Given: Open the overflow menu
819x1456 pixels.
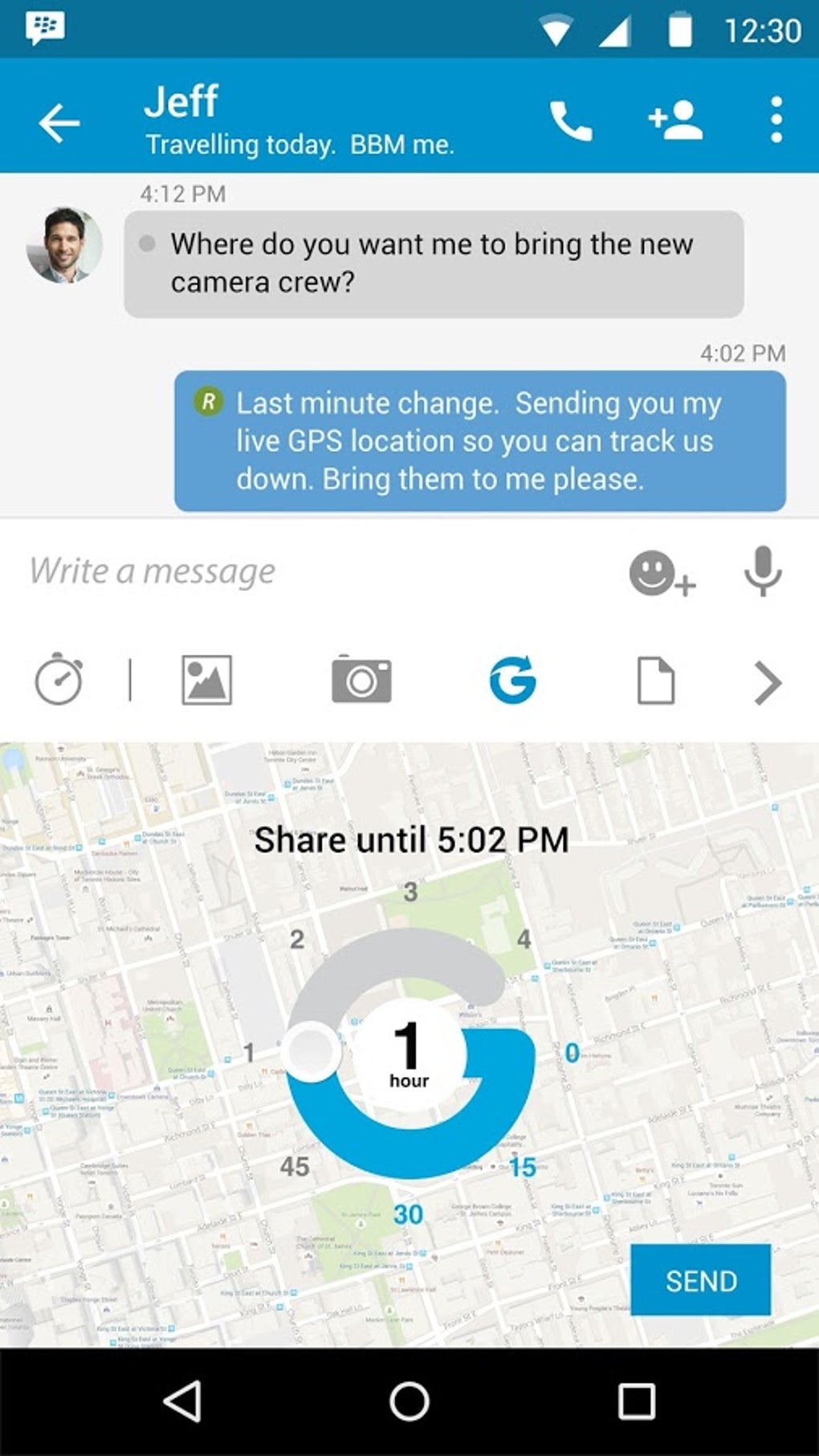Looking at the screenshot, I should tap(776, 120).
